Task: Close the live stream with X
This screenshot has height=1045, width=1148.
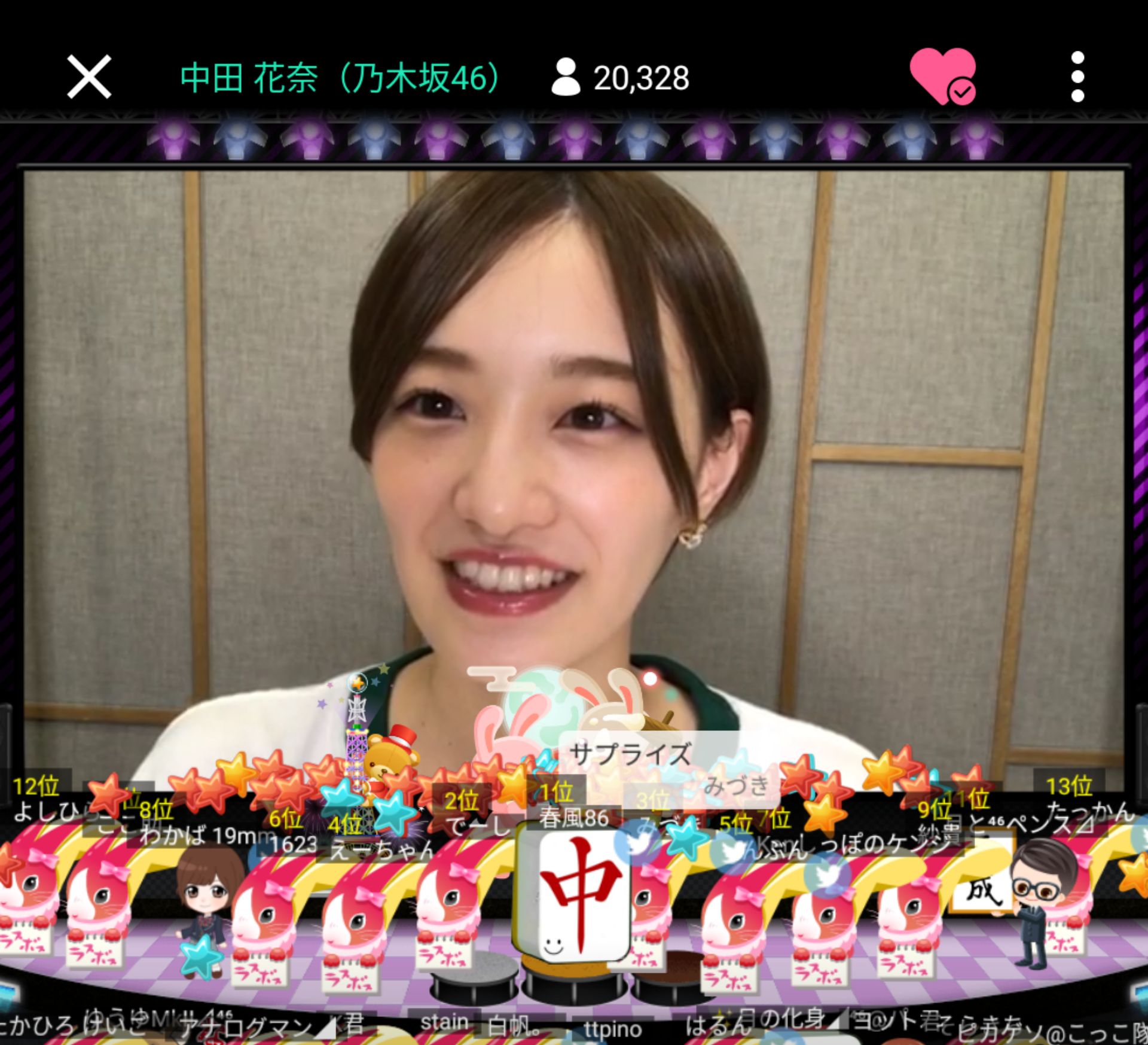Action: 88,77
